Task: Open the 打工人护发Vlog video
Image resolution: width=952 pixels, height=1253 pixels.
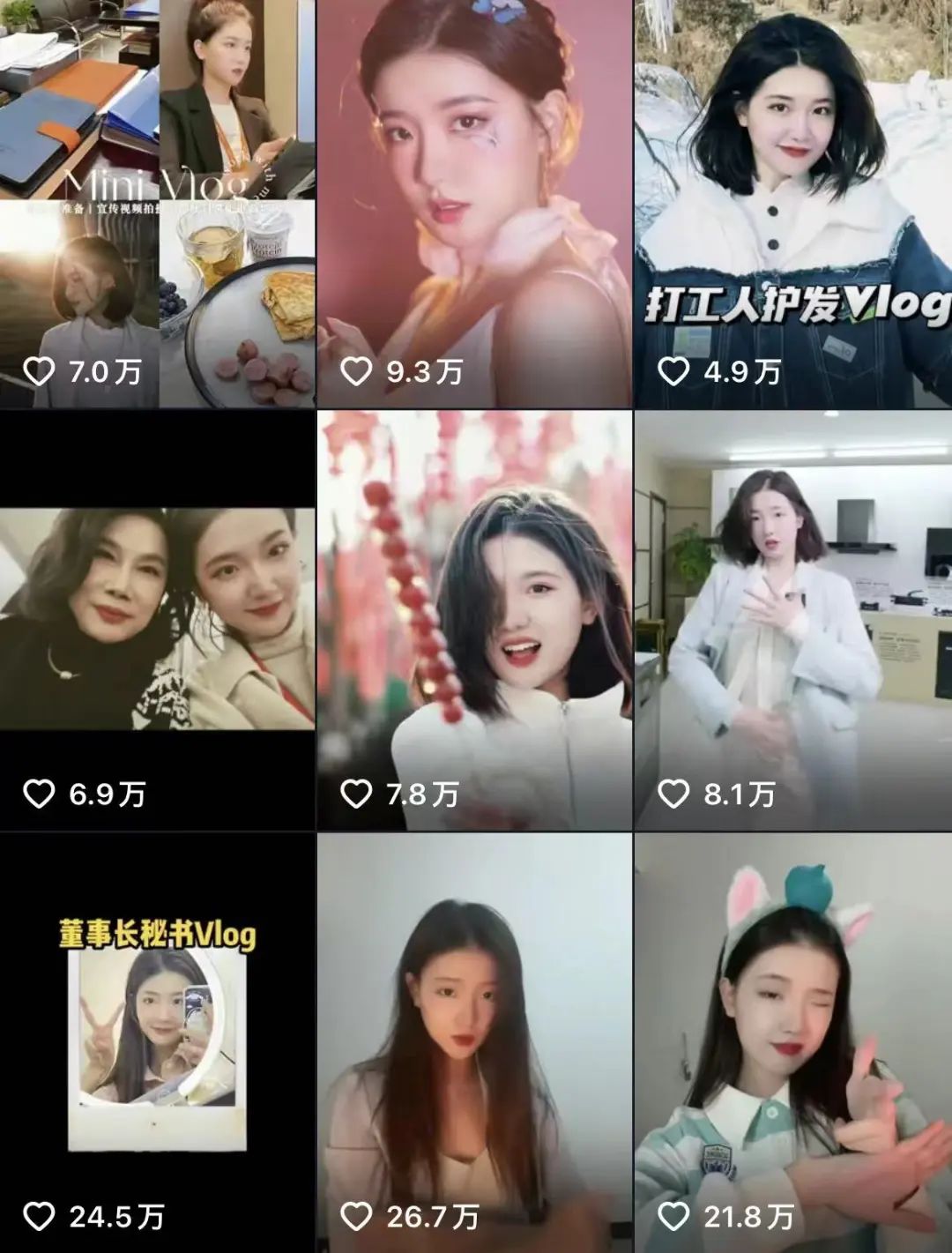Action: [792, 203]
